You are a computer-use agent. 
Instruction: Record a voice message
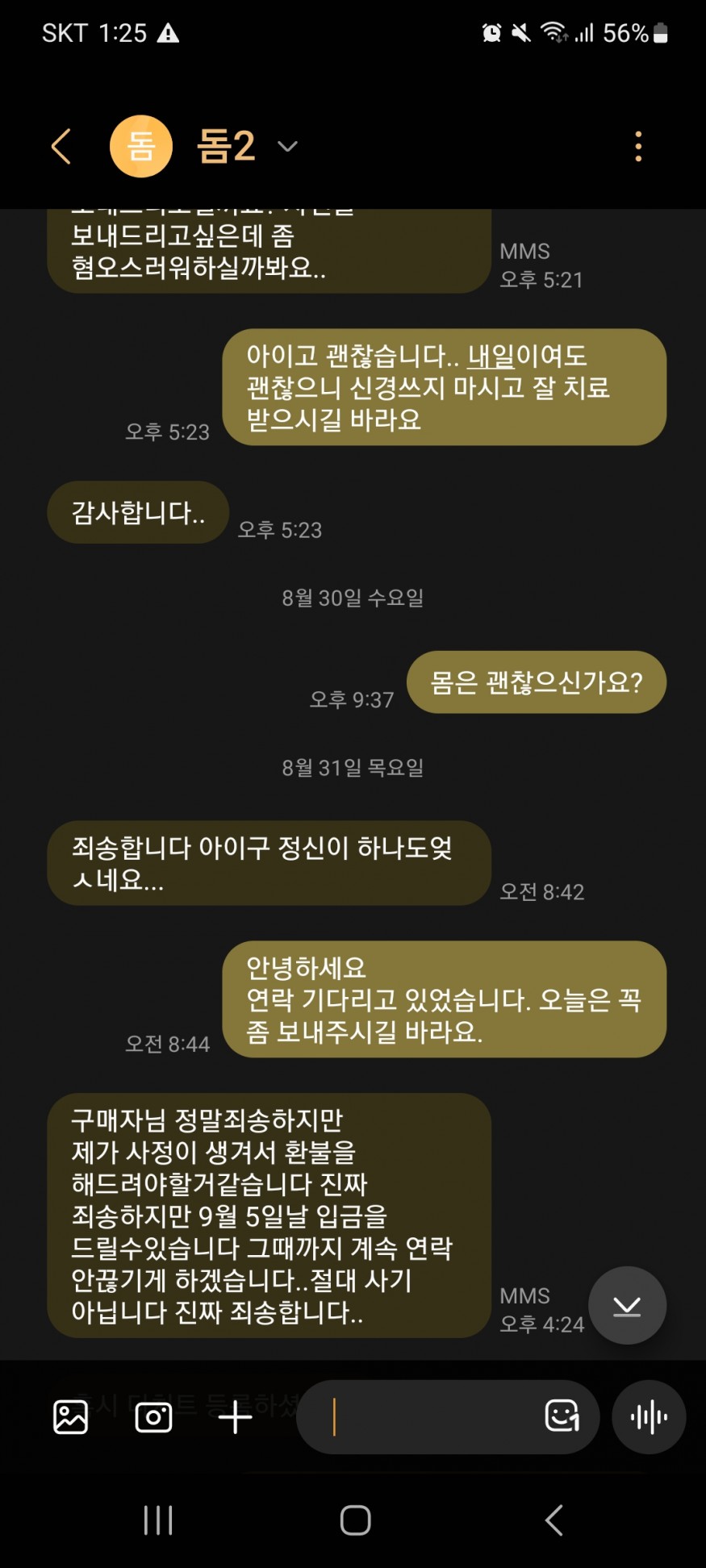pyautogui.click(x=649, y=1416)
